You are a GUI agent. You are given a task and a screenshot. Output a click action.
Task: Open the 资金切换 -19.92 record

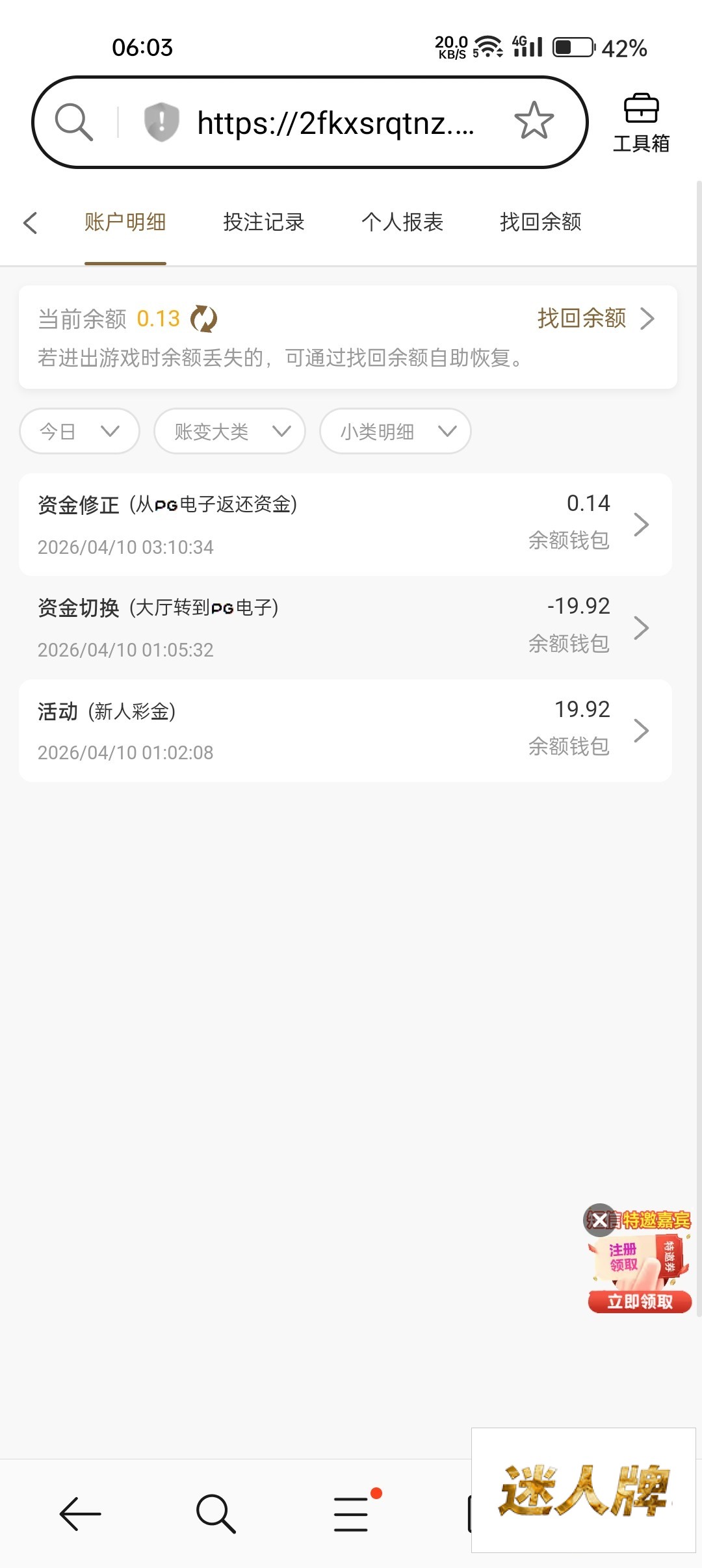pyautogui.click(x=345, y=627)
